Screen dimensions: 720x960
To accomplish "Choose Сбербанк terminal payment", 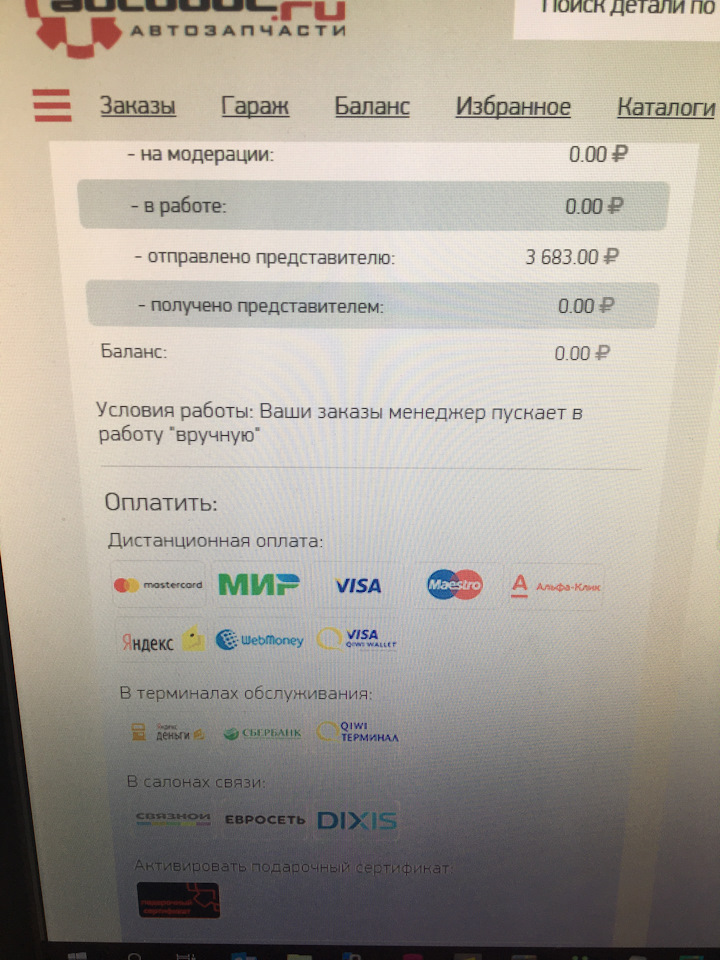I will [261, 733].
